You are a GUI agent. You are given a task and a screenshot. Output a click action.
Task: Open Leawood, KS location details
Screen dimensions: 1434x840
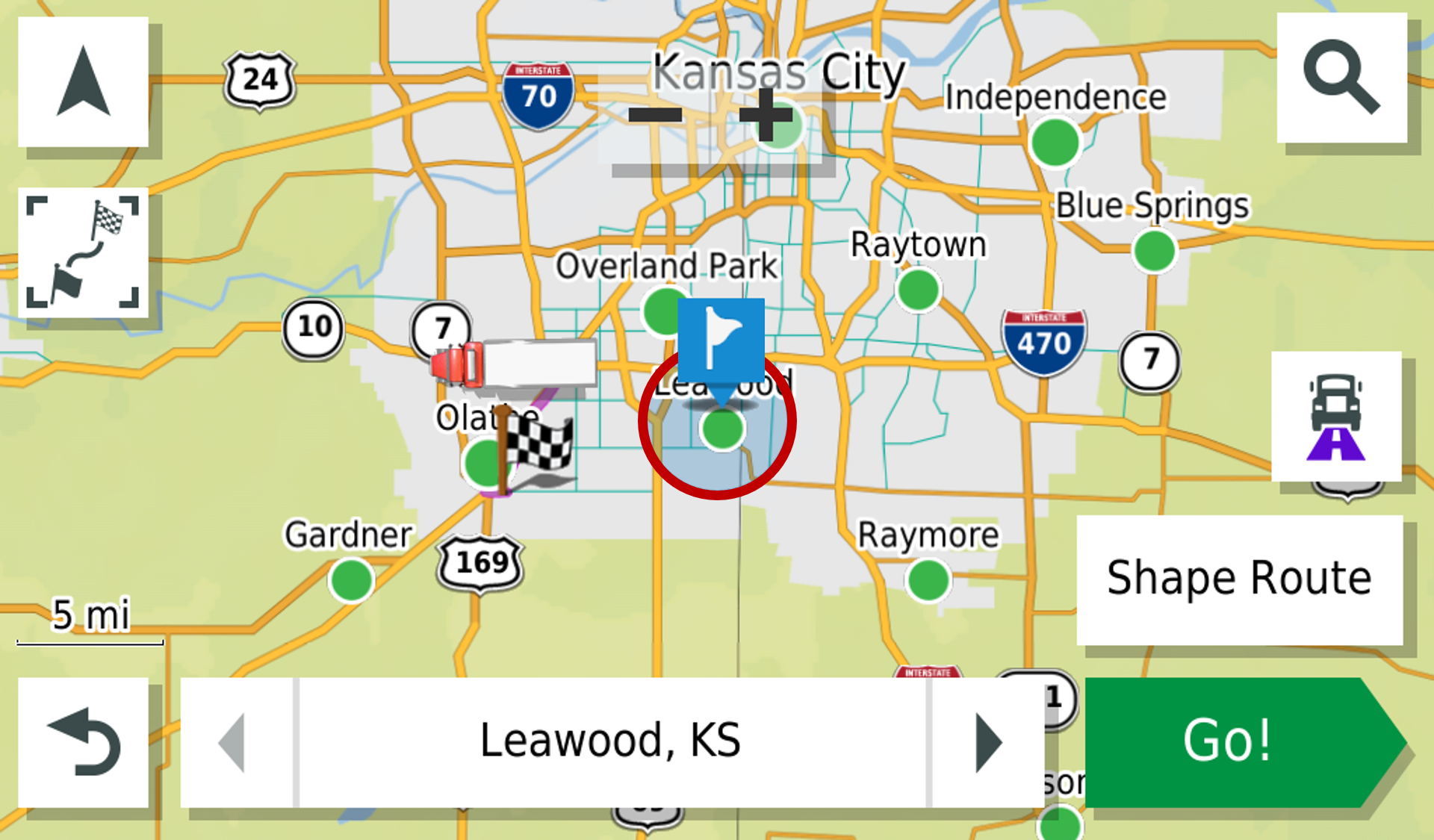click(611, 741)
